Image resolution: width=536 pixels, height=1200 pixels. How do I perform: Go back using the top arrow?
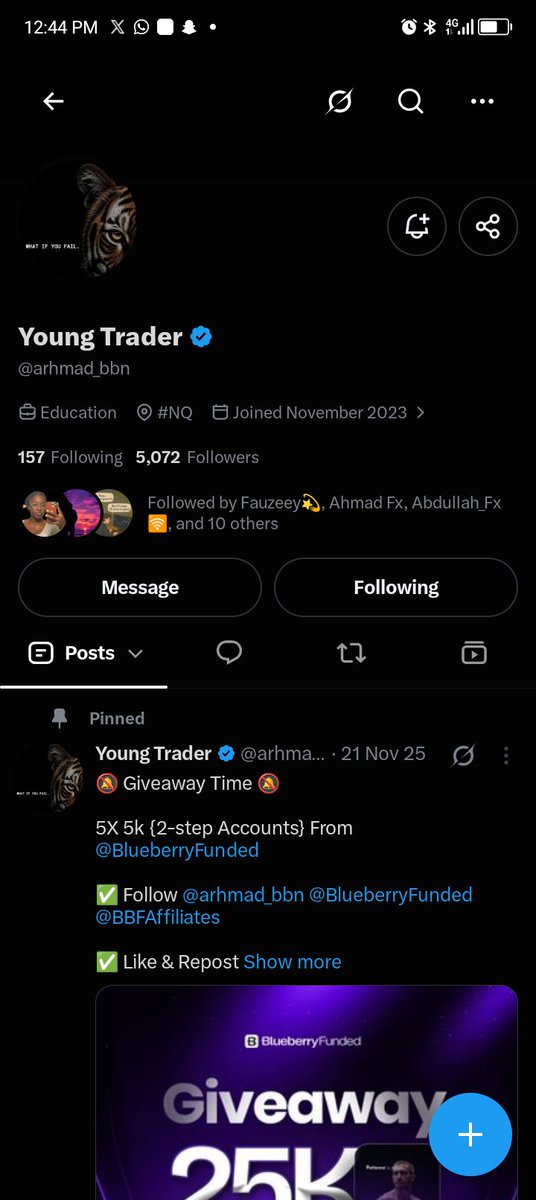click(x=53, y=101)
